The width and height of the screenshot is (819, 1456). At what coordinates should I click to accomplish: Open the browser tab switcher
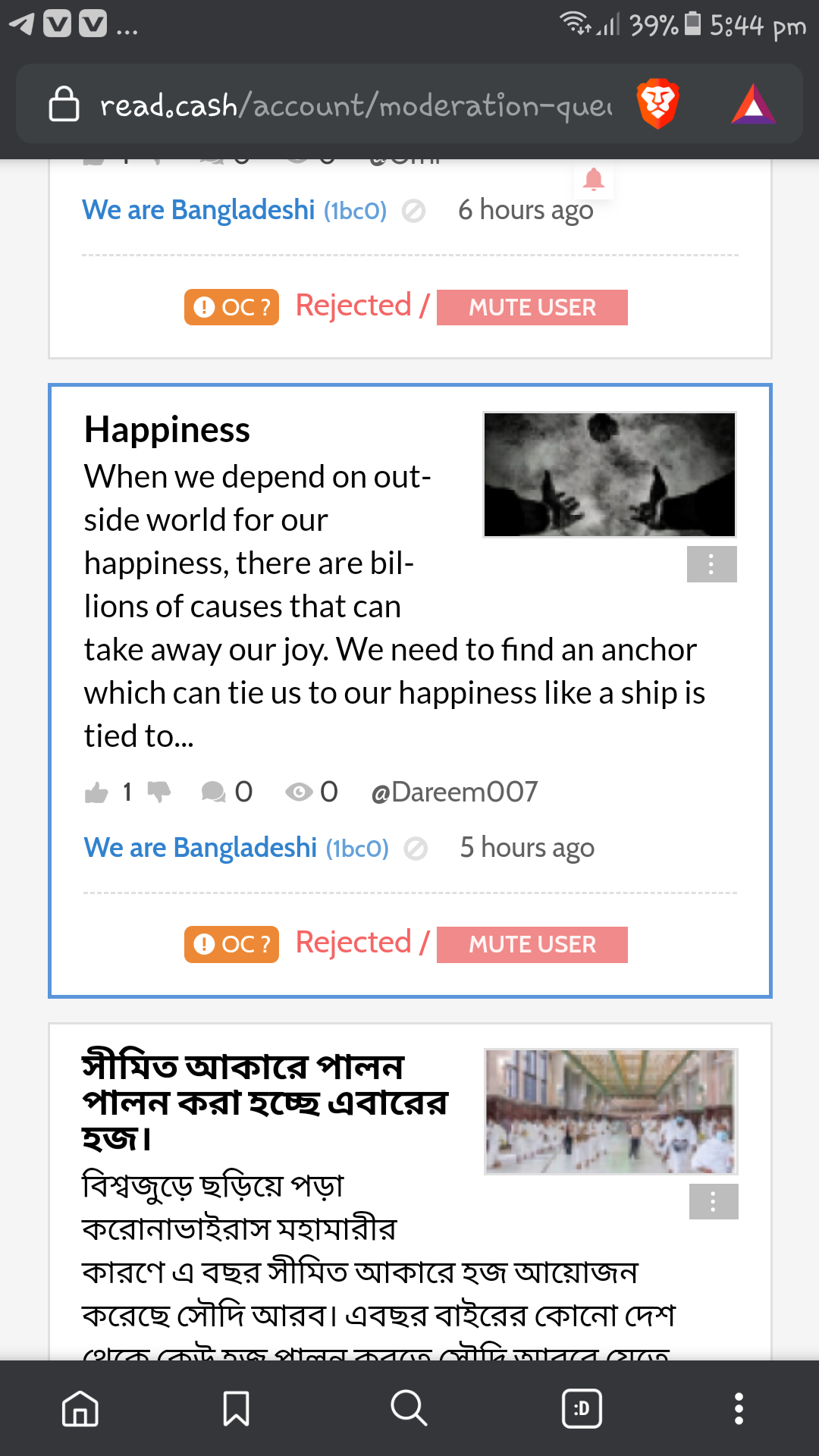click(582, 1409)
